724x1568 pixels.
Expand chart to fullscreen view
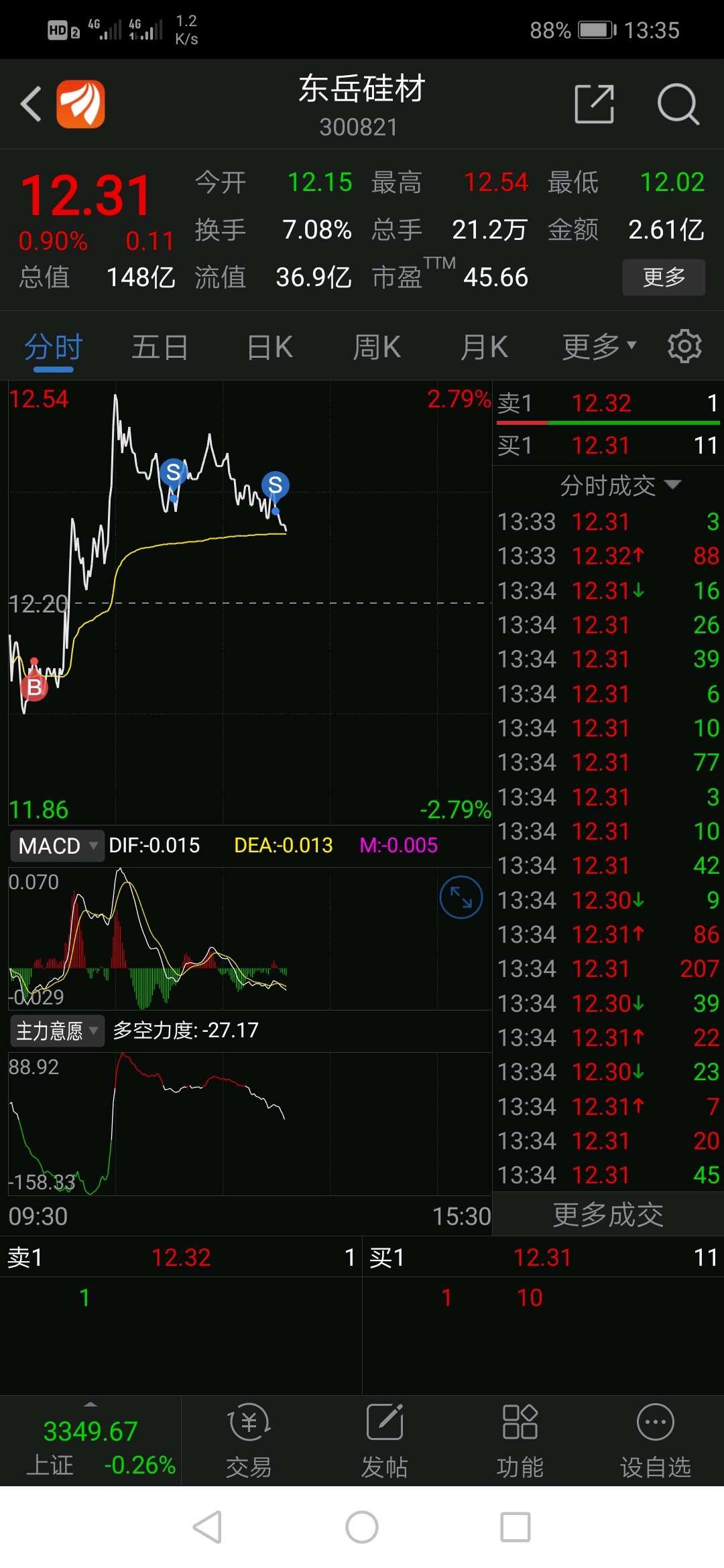pyautogui.click(x=461, y=897)
